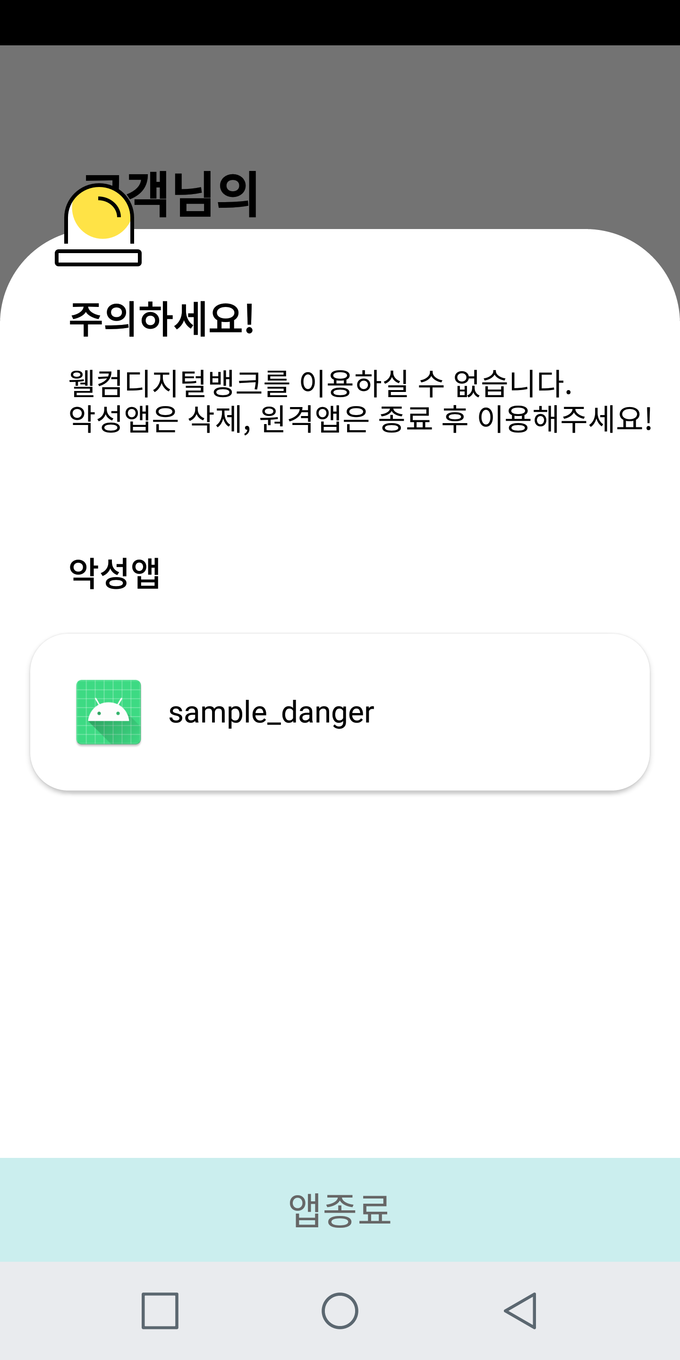
Task: Go back using the system back button
Action: pos(520,1311)
